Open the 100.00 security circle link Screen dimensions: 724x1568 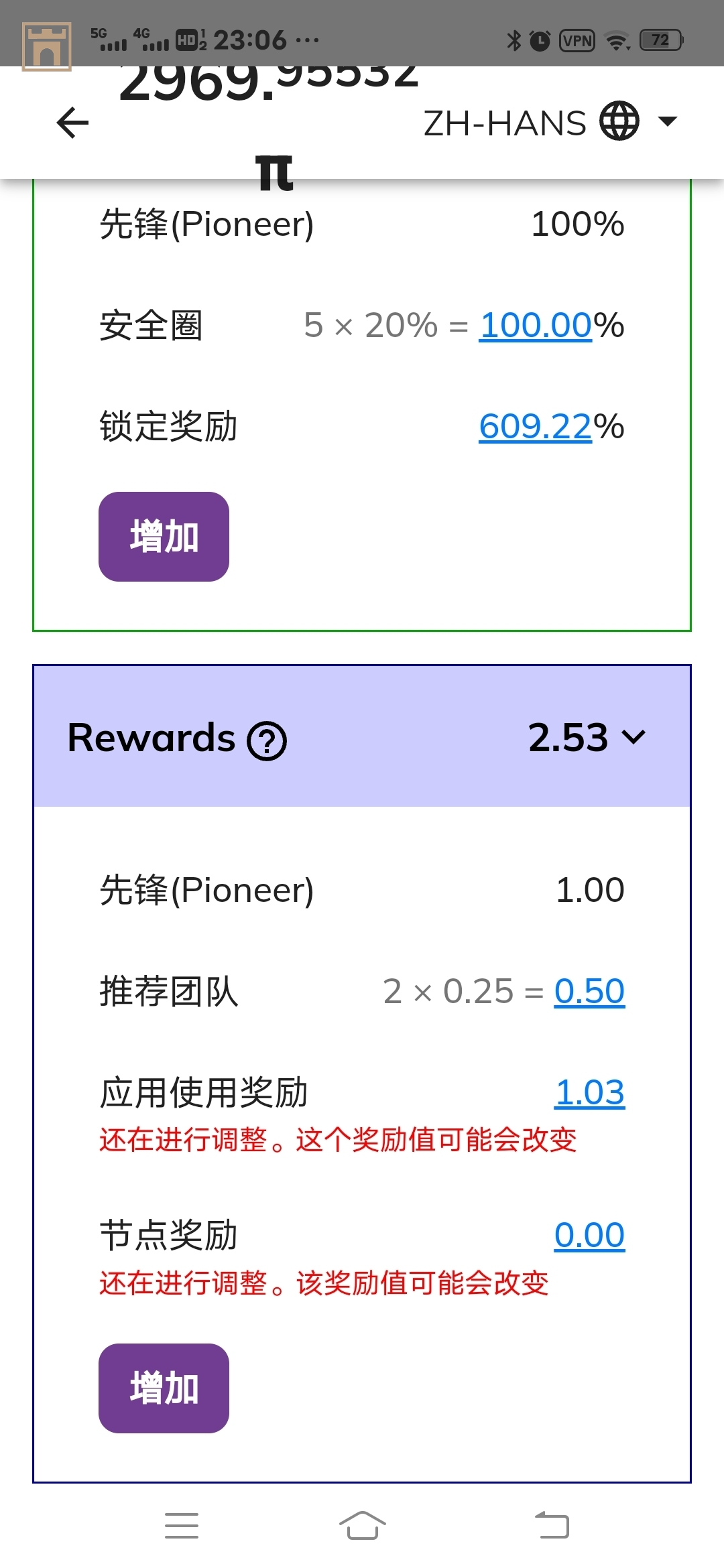[535, 326]
